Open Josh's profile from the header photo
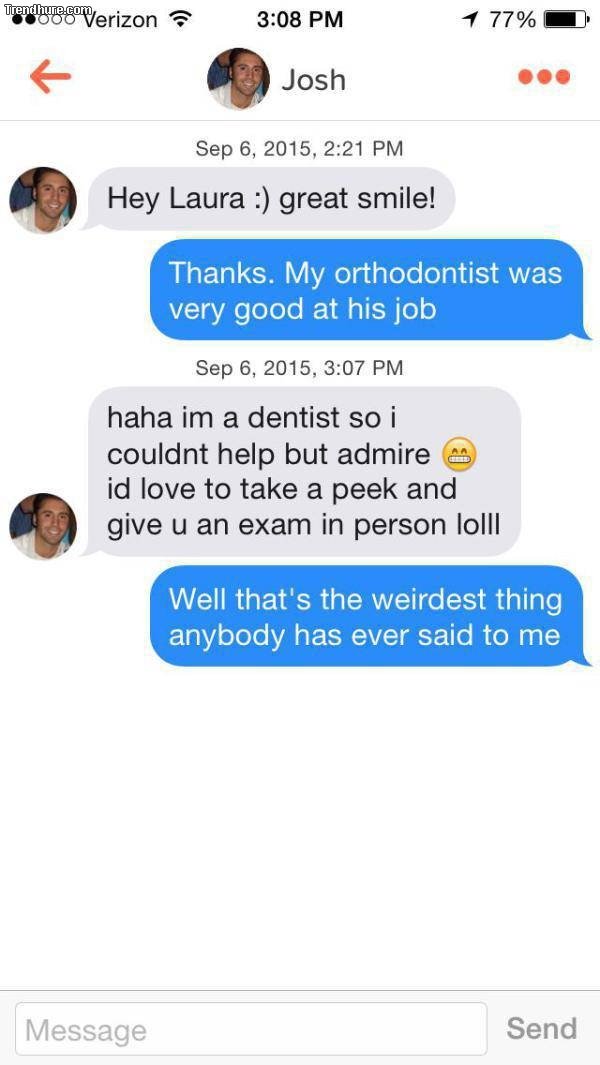Image resolution: width=600 pixels, height=1065 pixels. tap(238, 78)
